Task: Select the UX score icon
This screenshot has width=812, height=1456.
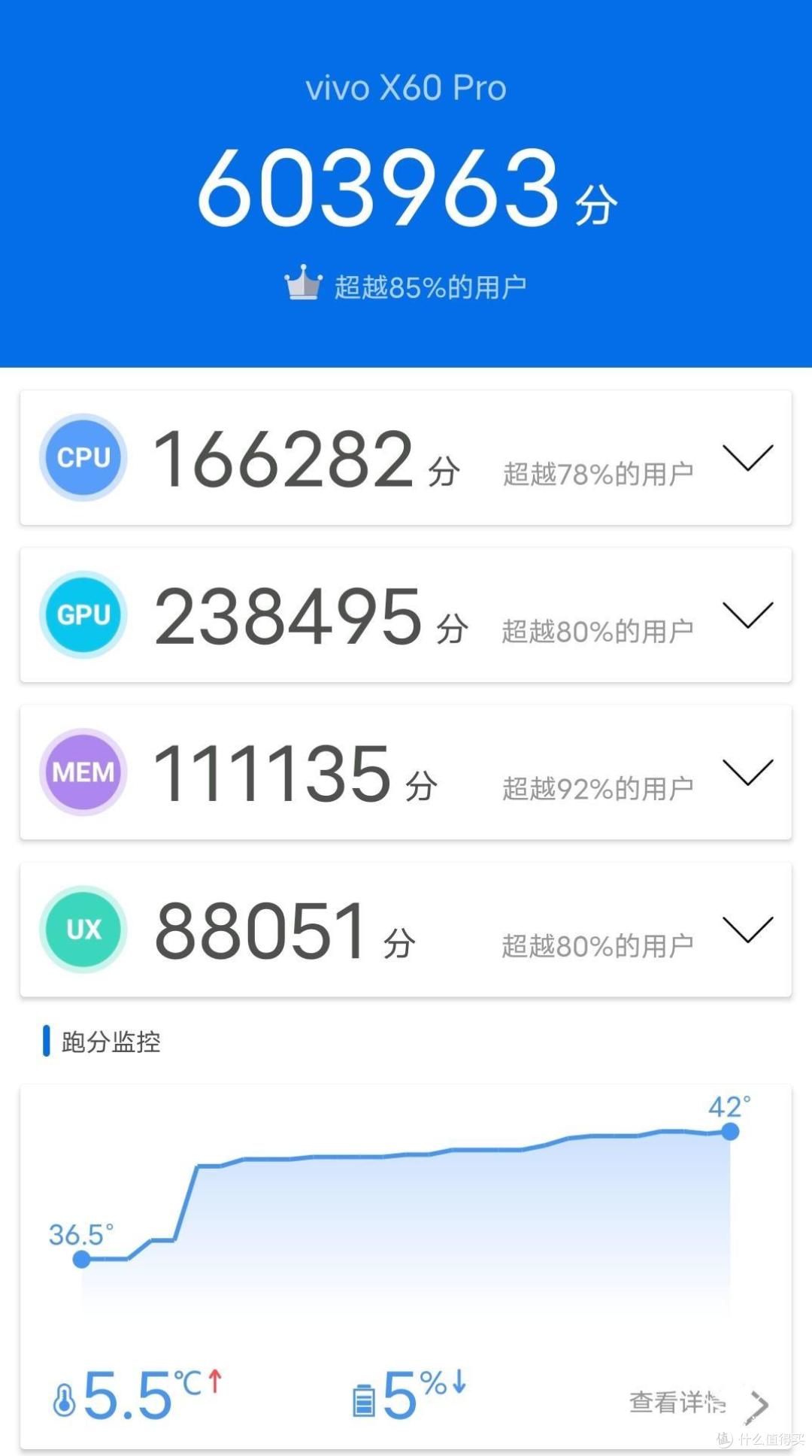Action: point(83,929)
